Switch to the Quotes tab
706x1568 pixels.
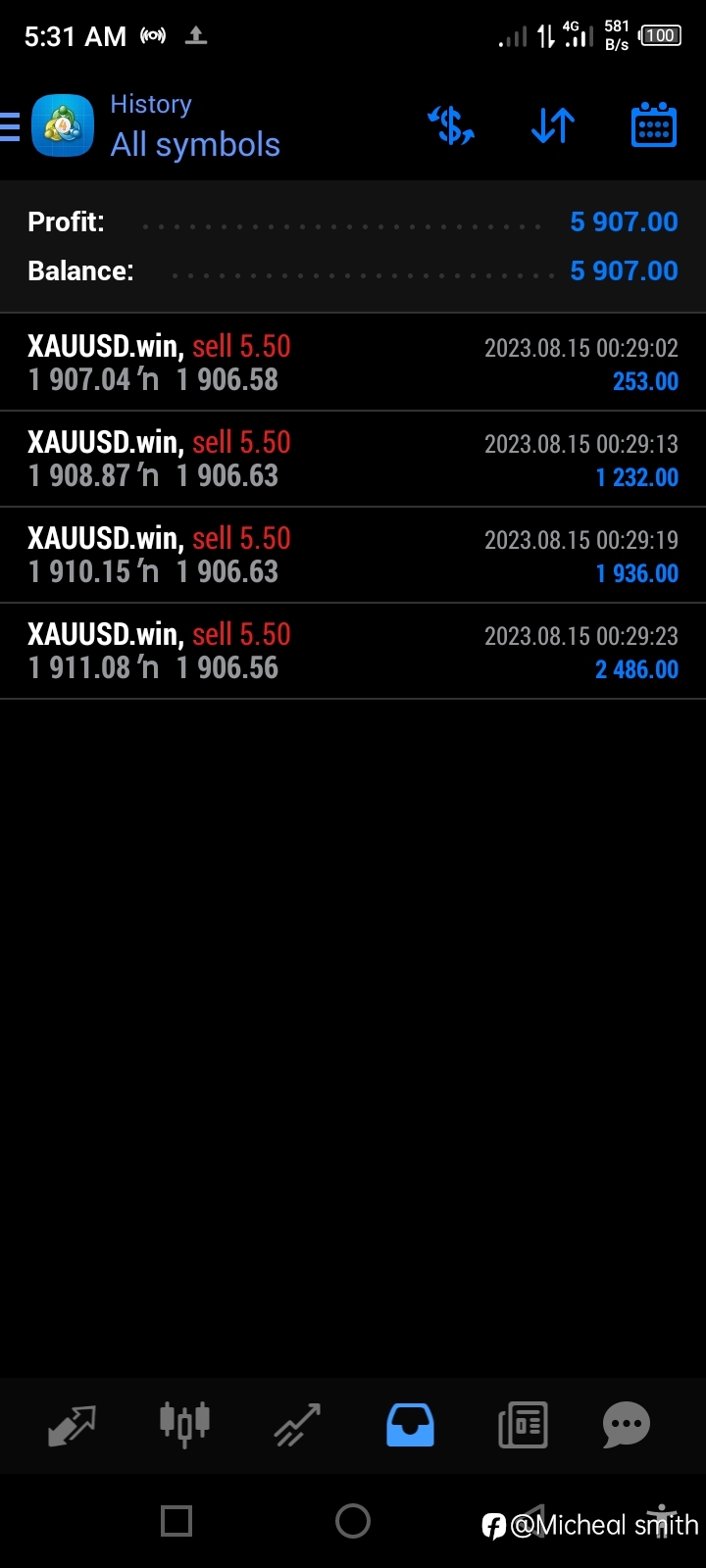72,1425
